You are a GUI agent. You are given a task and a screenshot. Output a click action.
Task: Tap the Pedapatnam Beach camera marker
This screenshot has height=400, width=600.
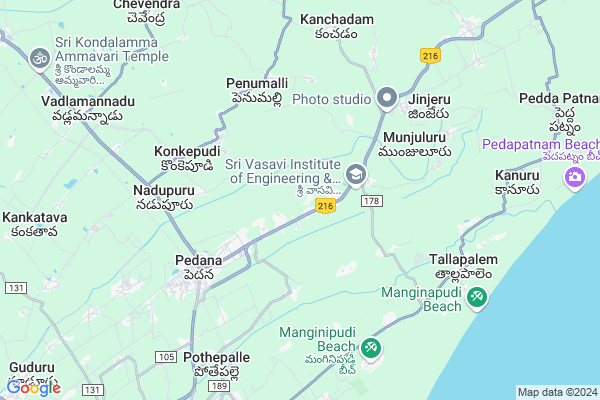[575, 177]
